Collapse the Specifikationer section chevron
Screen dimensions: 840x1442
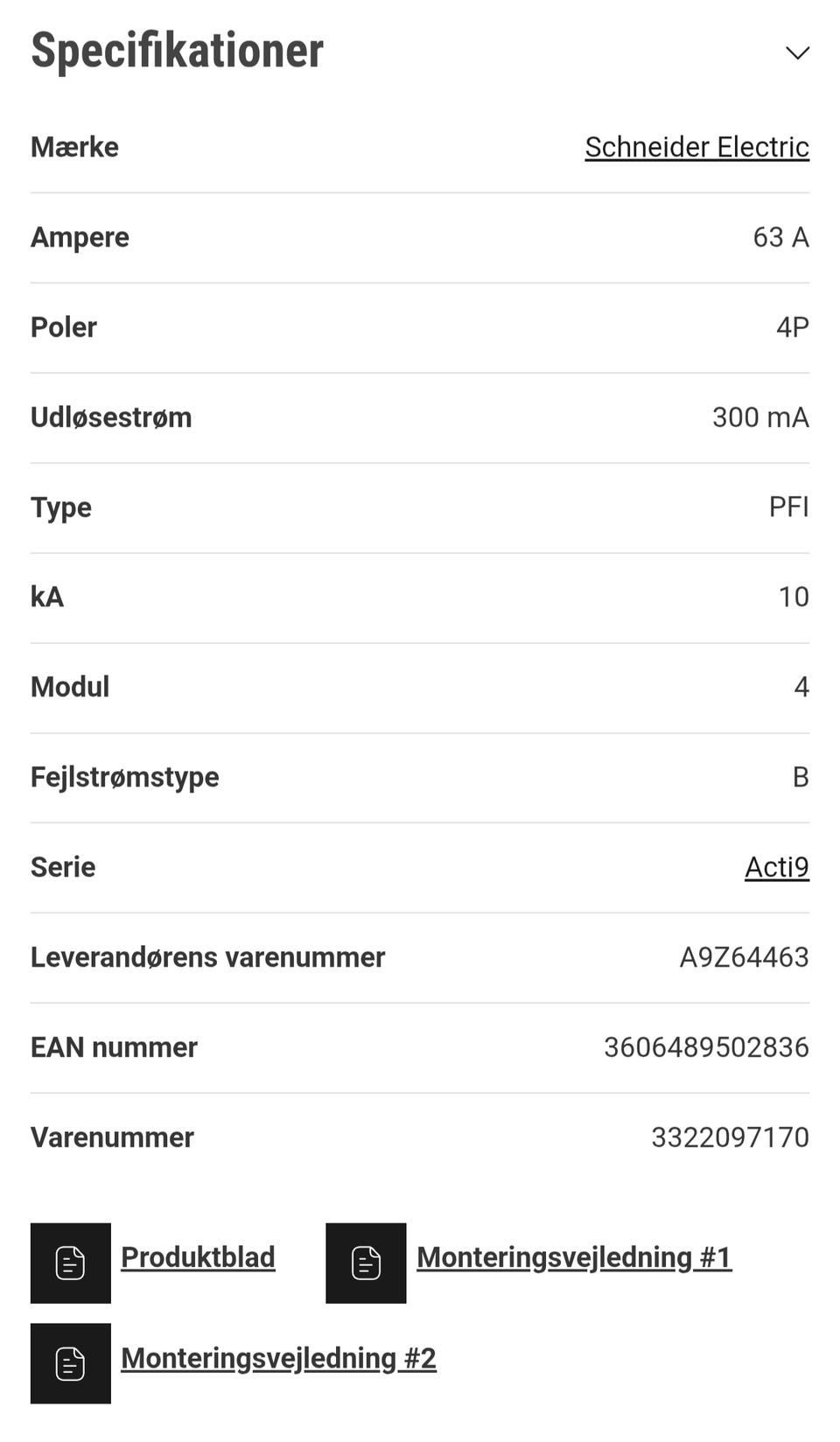(797, 53)
